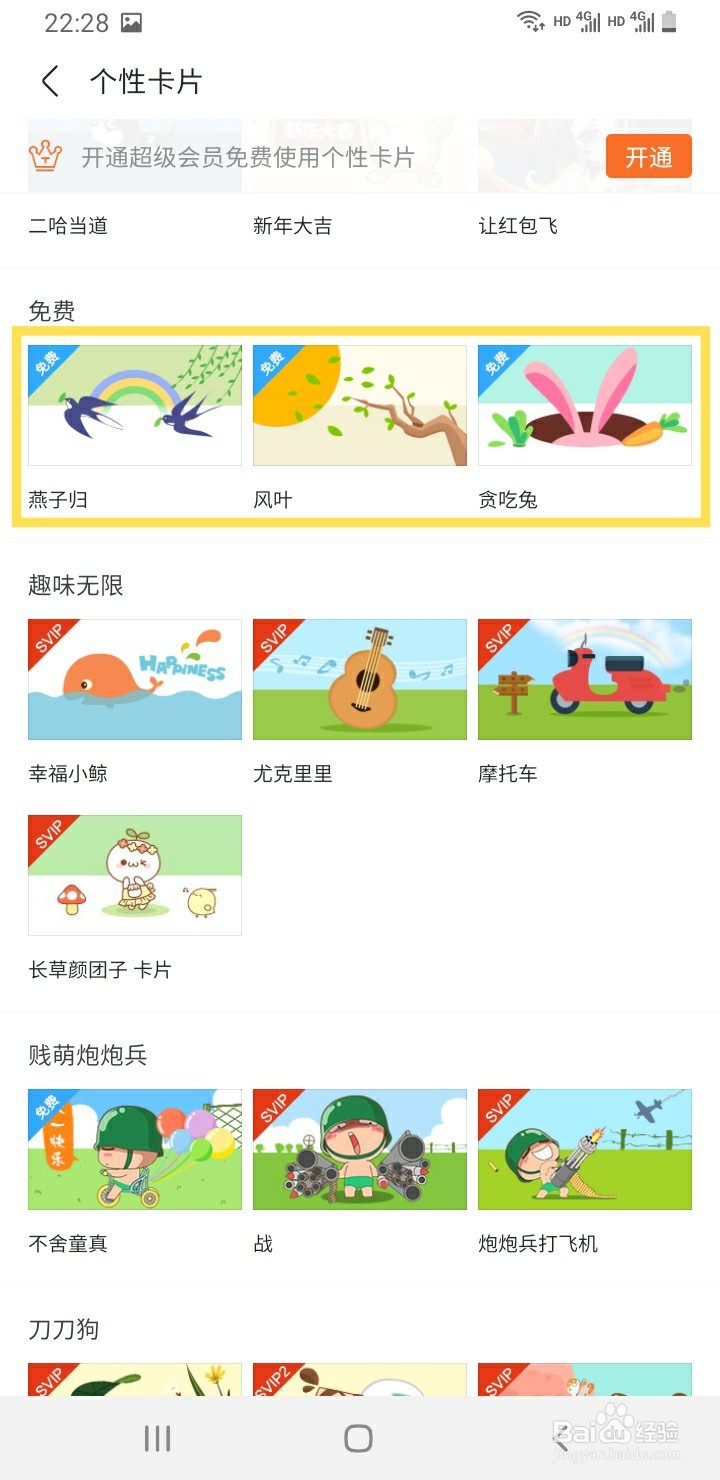Select the free 燕子归 card
Viewport: 720px width, 1480px height.
(x=135, y=405)
